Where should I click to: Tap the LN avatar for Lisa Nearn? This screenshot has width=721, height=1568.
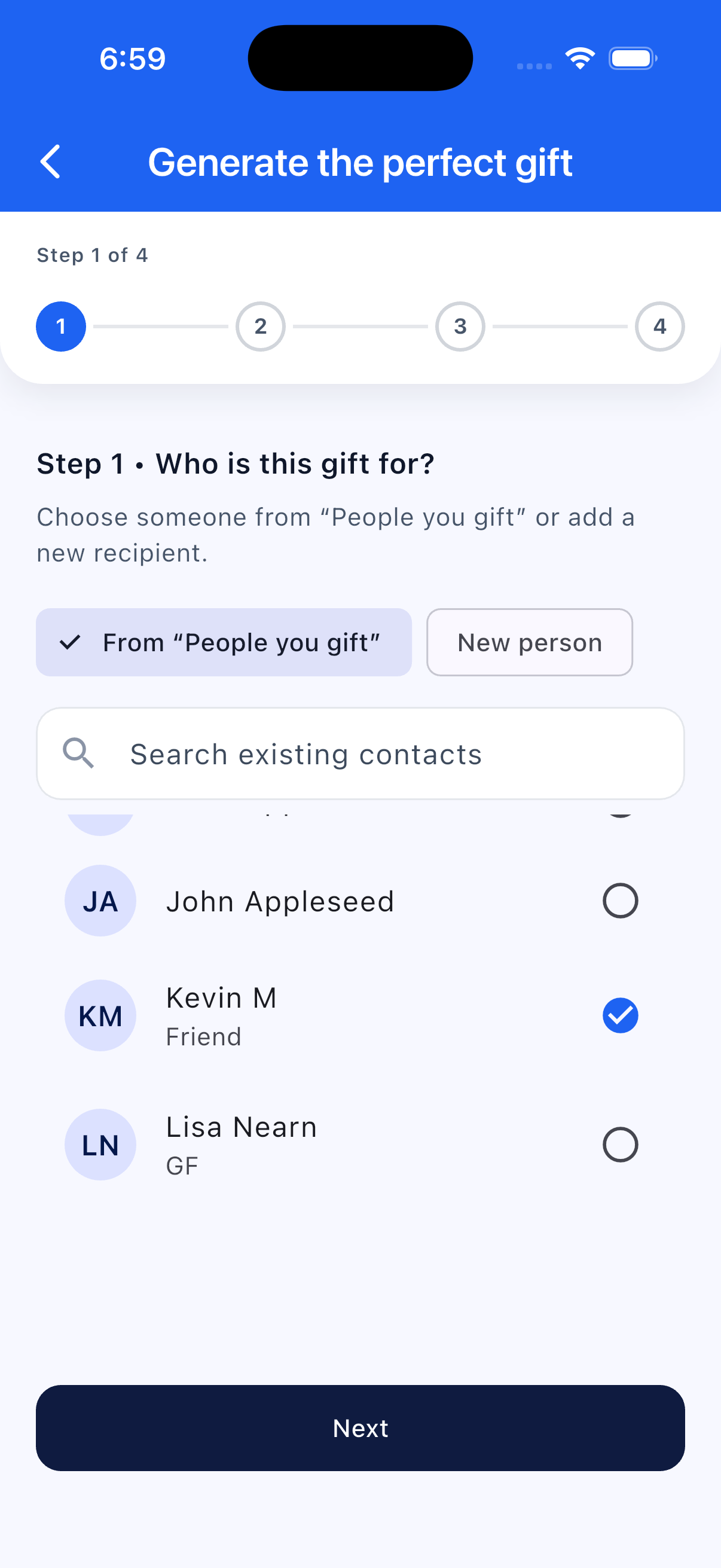100,1145
